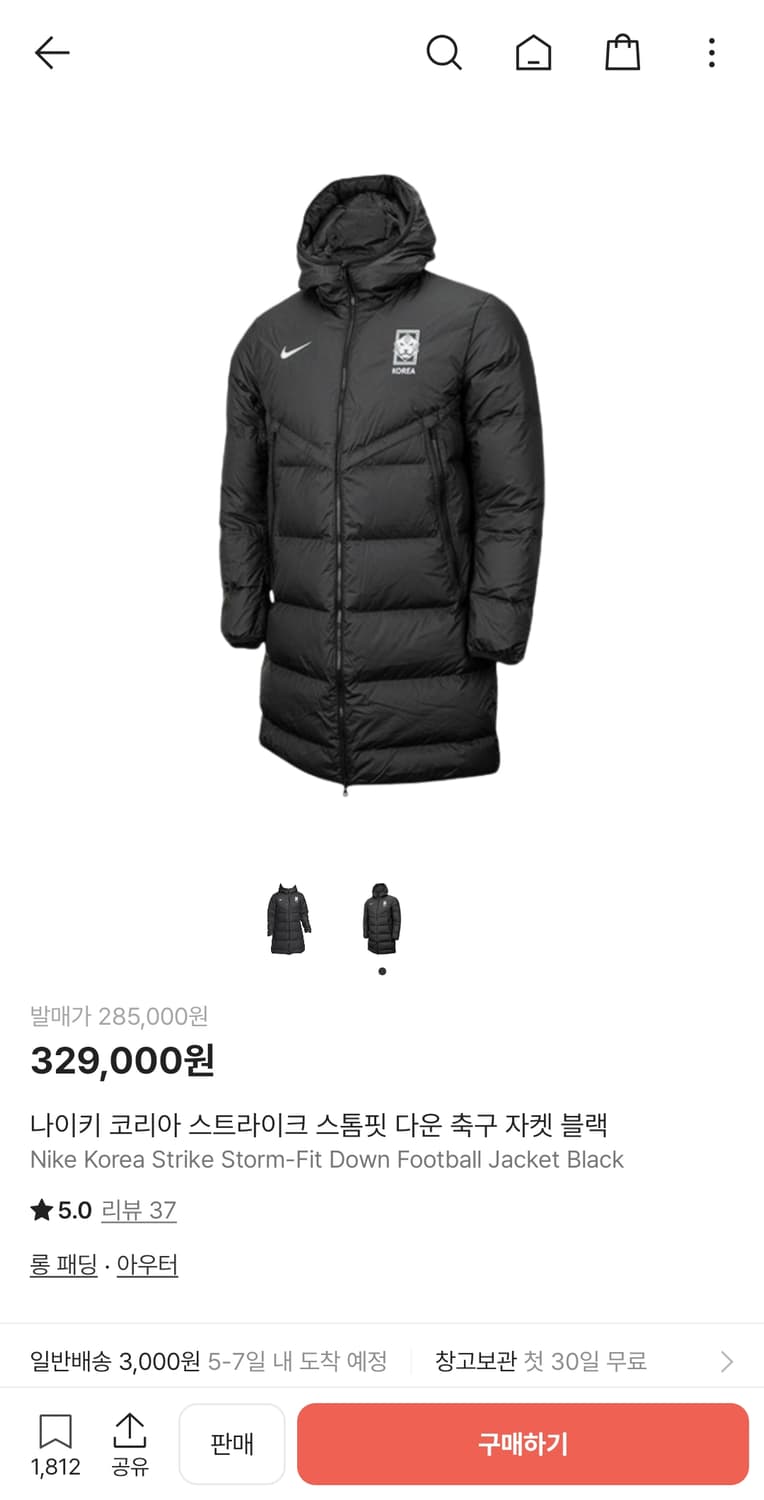The width and height of the screenshot is (764, 1500).
Task: Open the search function
Action: (x=444, y=53)
